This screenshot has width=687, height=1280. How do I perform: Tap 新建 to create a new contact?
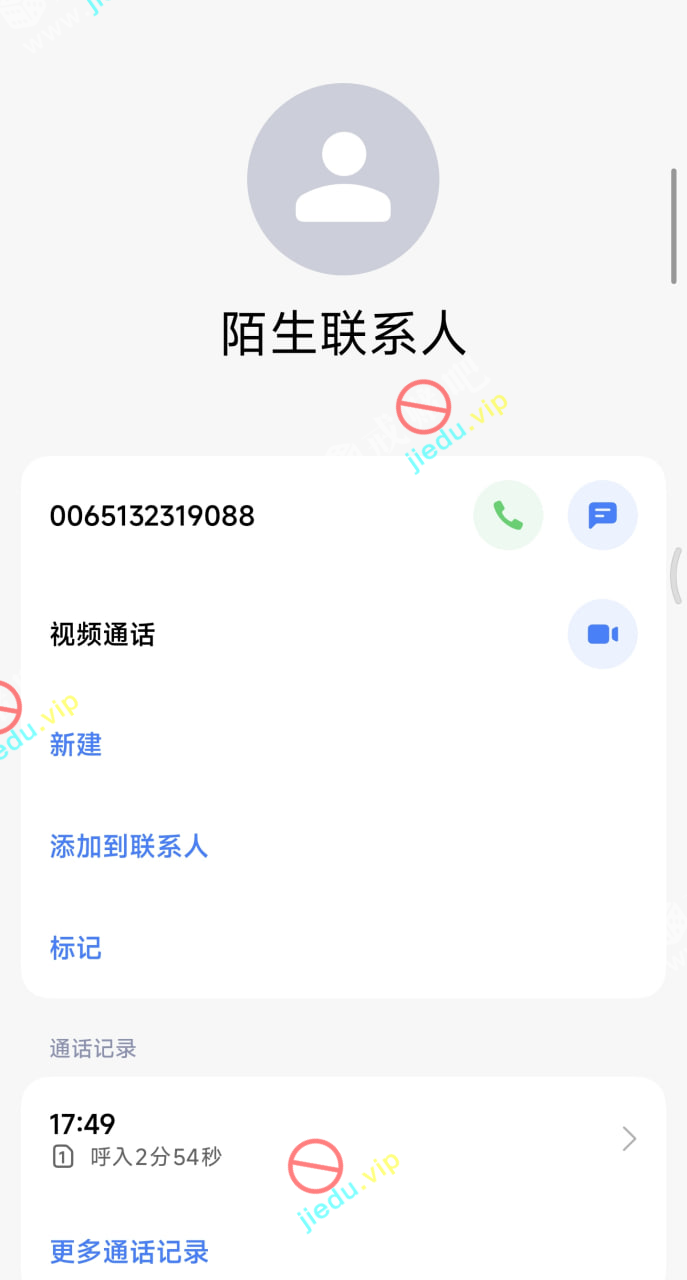tap(76, 745)
